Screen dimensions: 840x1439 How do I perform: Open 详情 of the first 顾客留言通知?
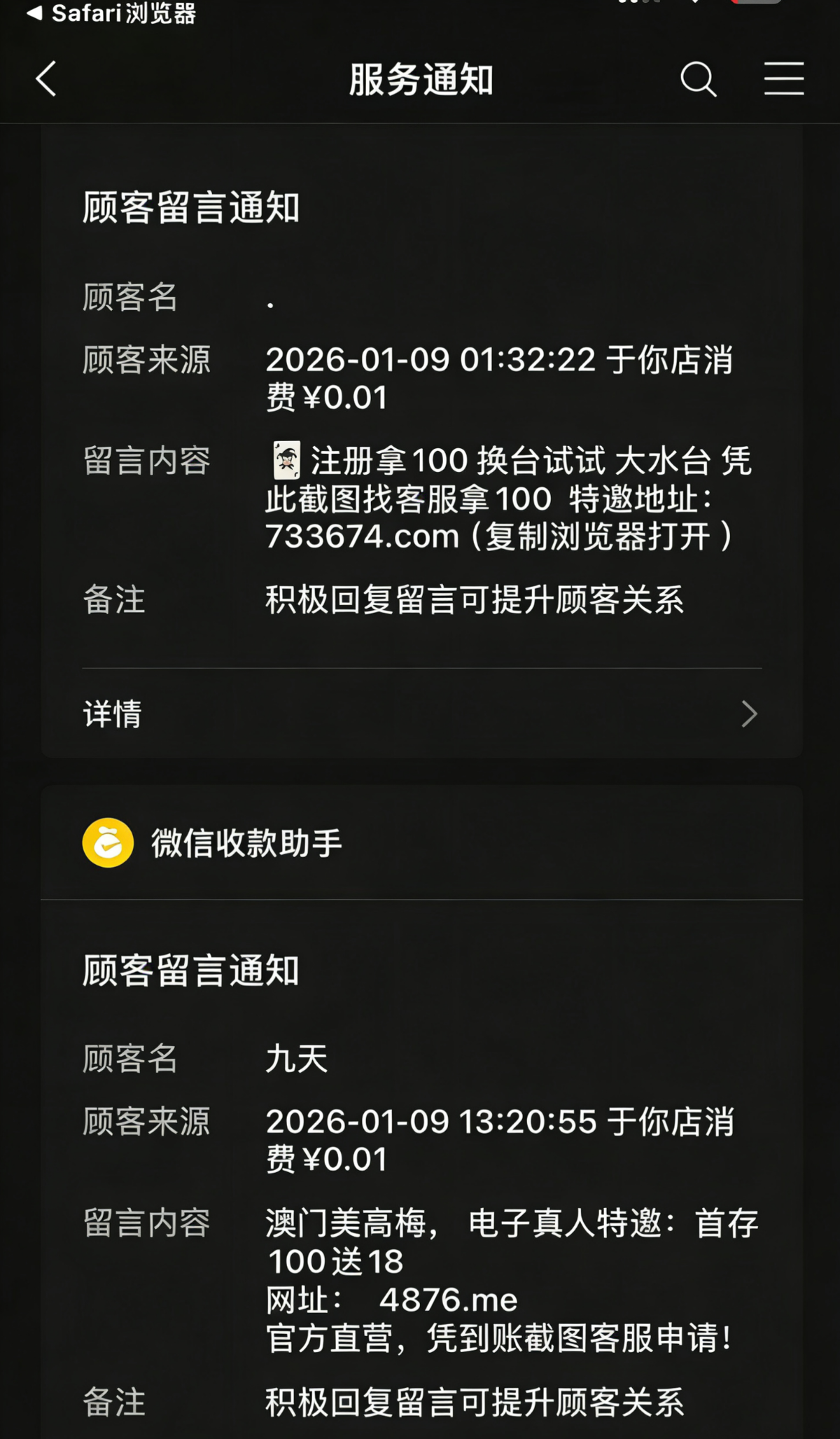coord(420,714)
